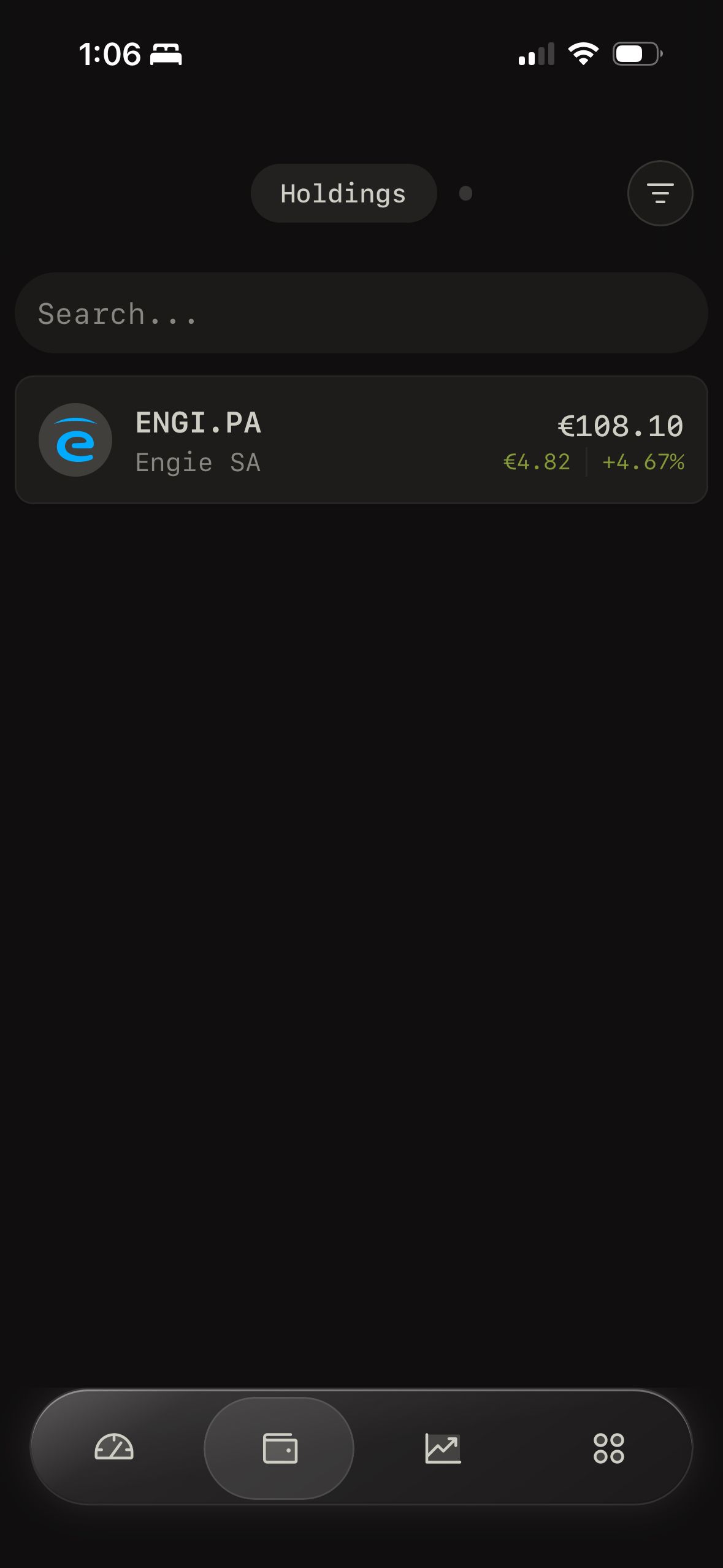Focus the Search field

click(x=361, y=313)
